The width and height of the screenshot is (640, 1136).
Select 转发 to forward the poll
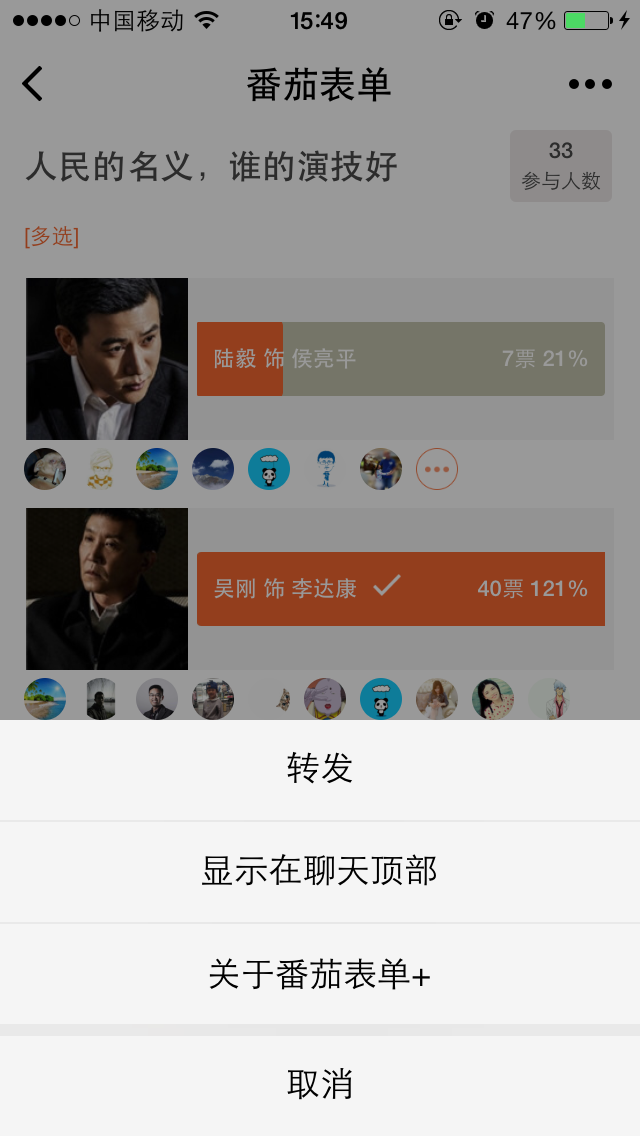coord(320,769)
